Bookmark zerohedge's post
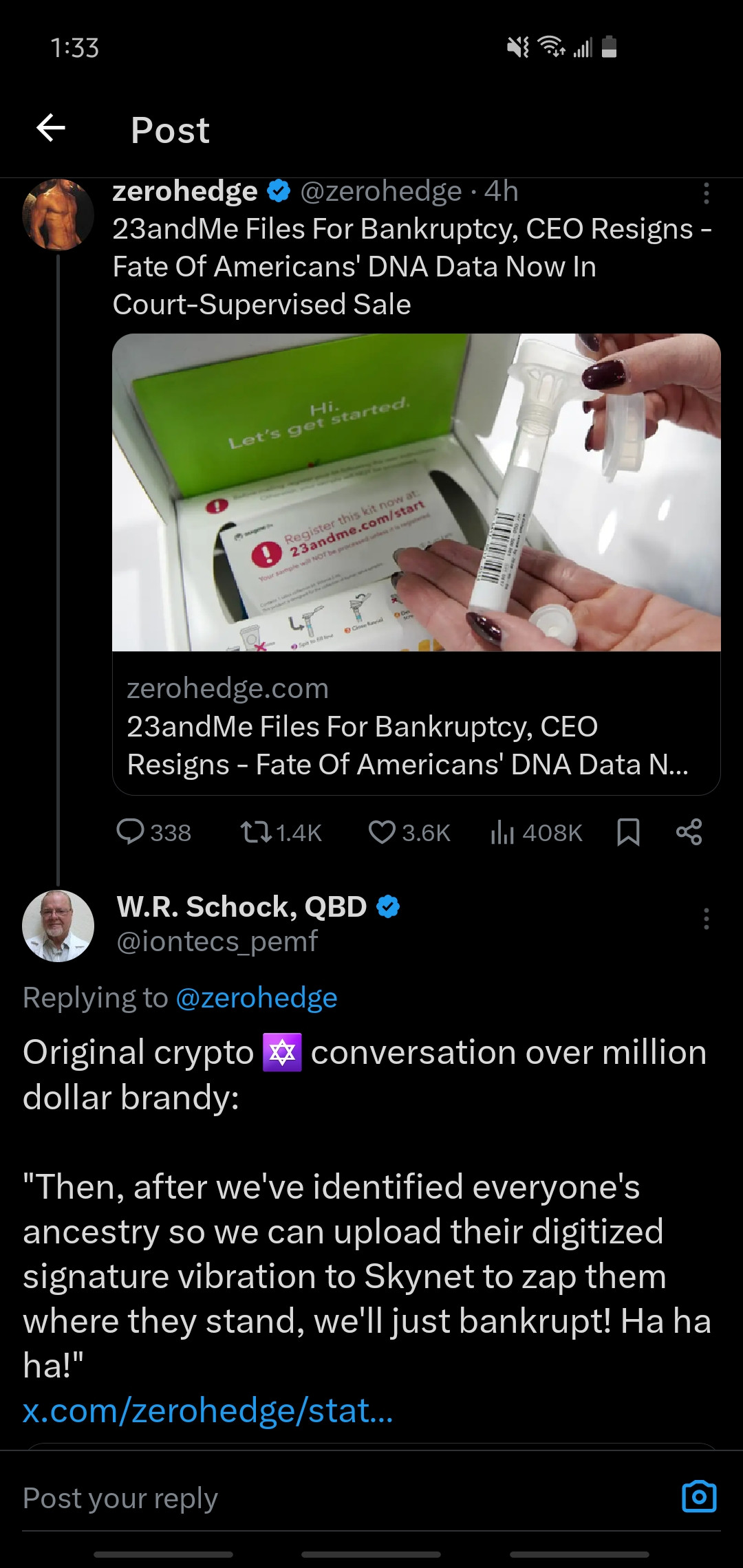 [x=628, y=832]
